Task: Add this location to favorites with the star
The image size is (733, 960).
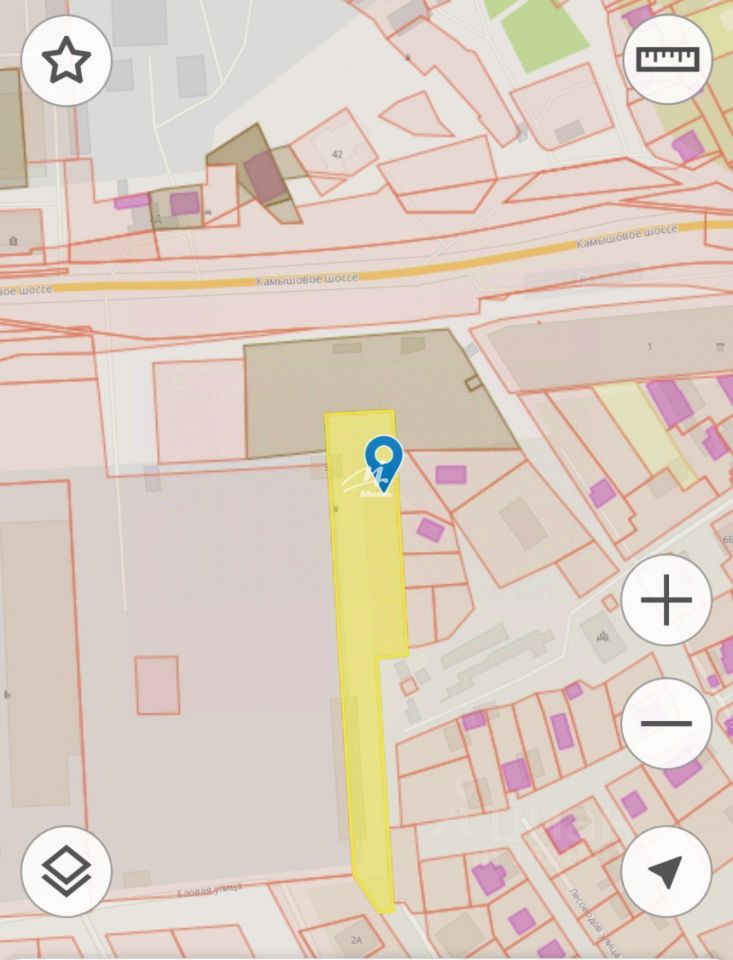Action: click(66, 61)
